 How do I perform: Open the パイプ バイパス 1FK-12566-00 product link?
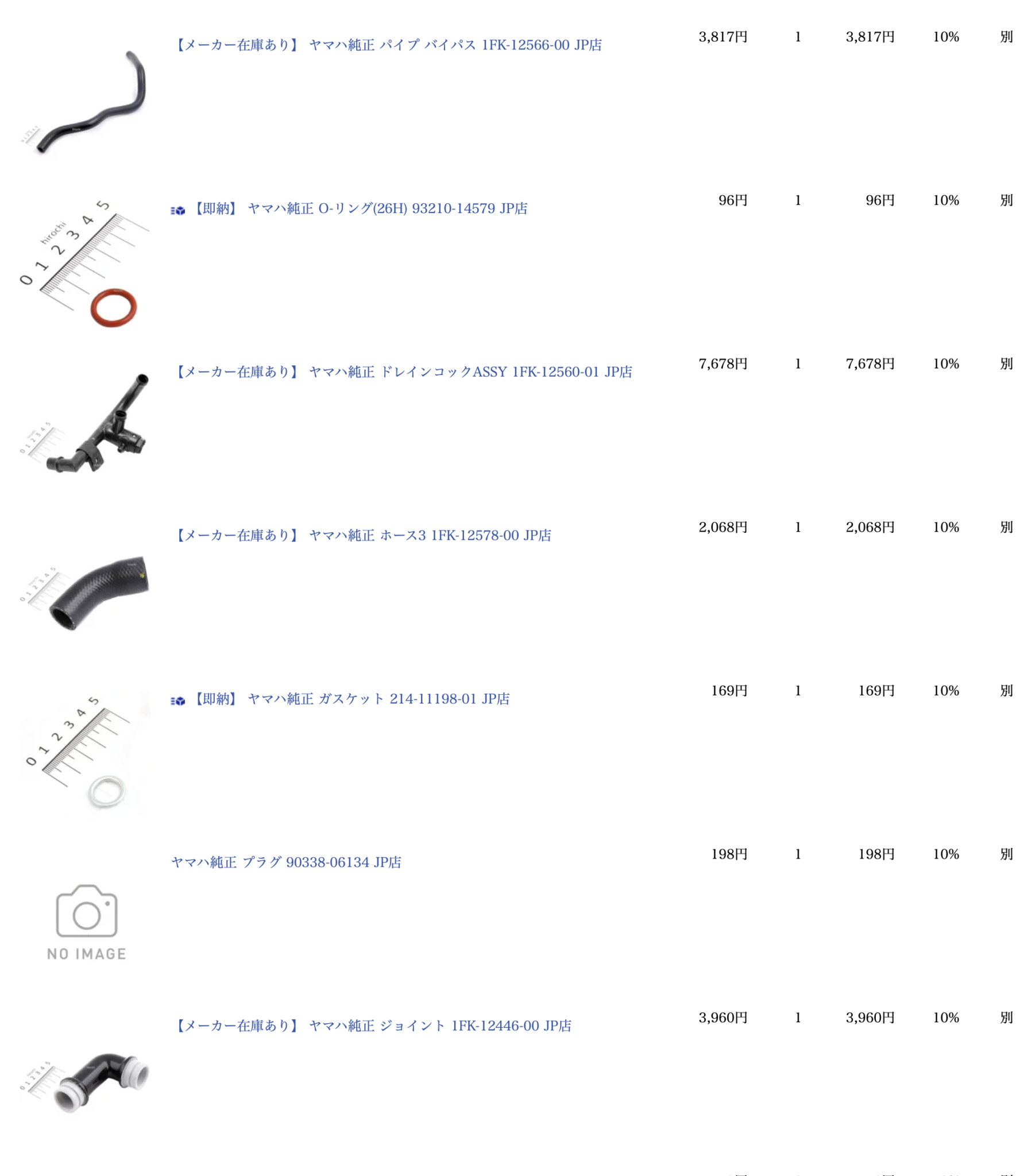click(x=388, y=45)
